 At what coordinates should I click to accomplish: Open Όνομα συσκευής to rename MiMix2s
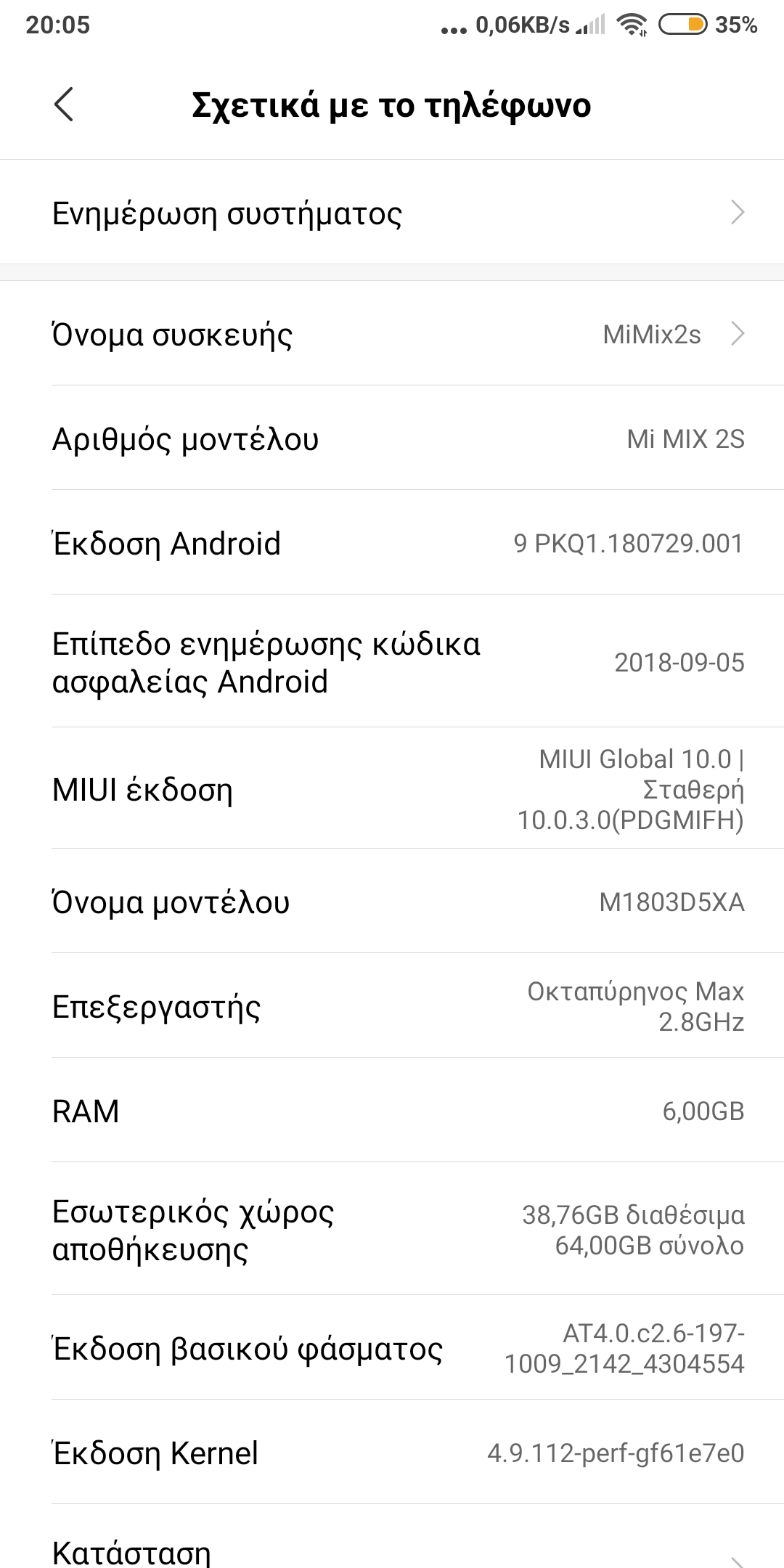point(392,335)
